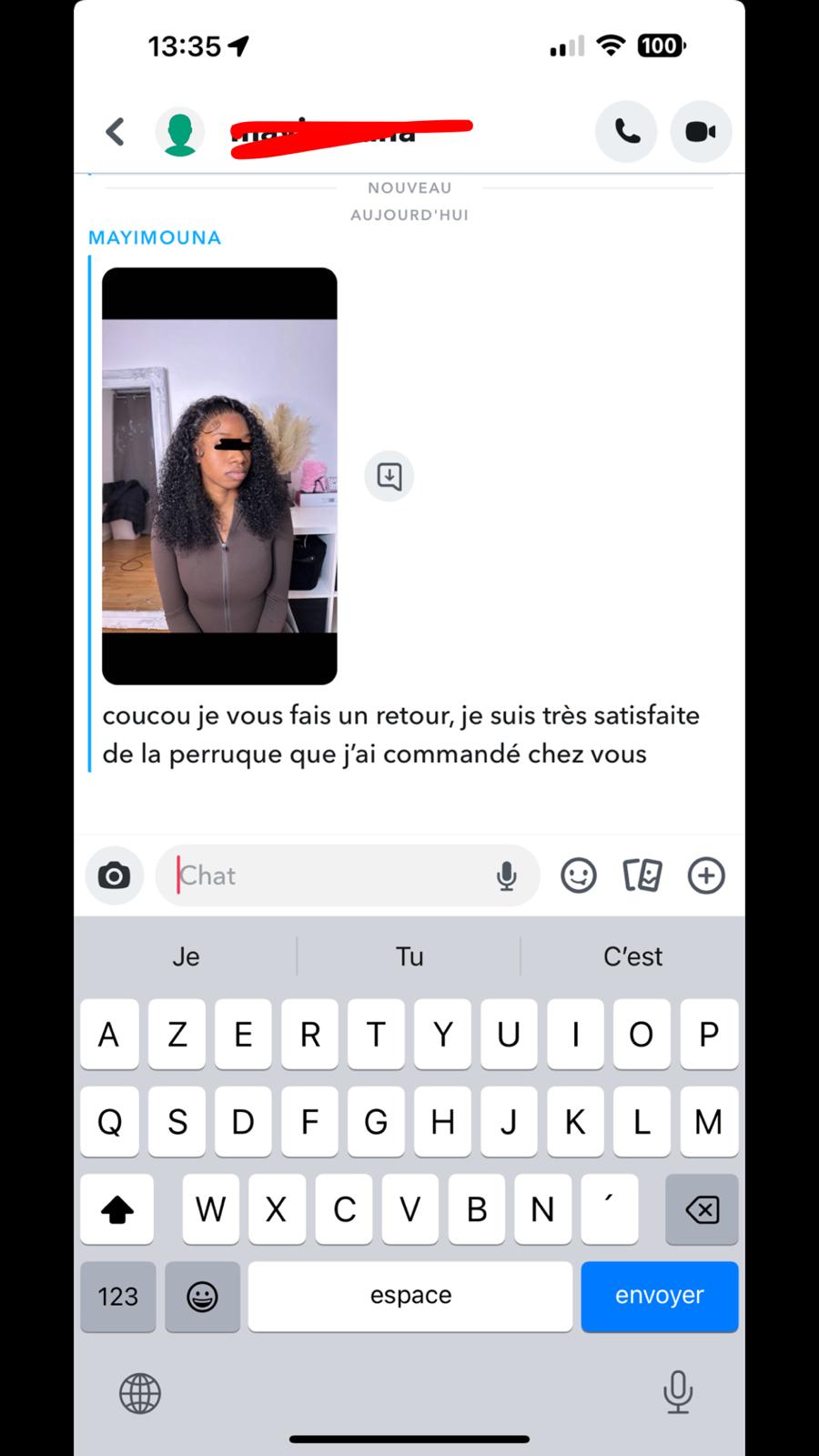
Task: Hit the keyboard backspace key
Action: 702,1209
